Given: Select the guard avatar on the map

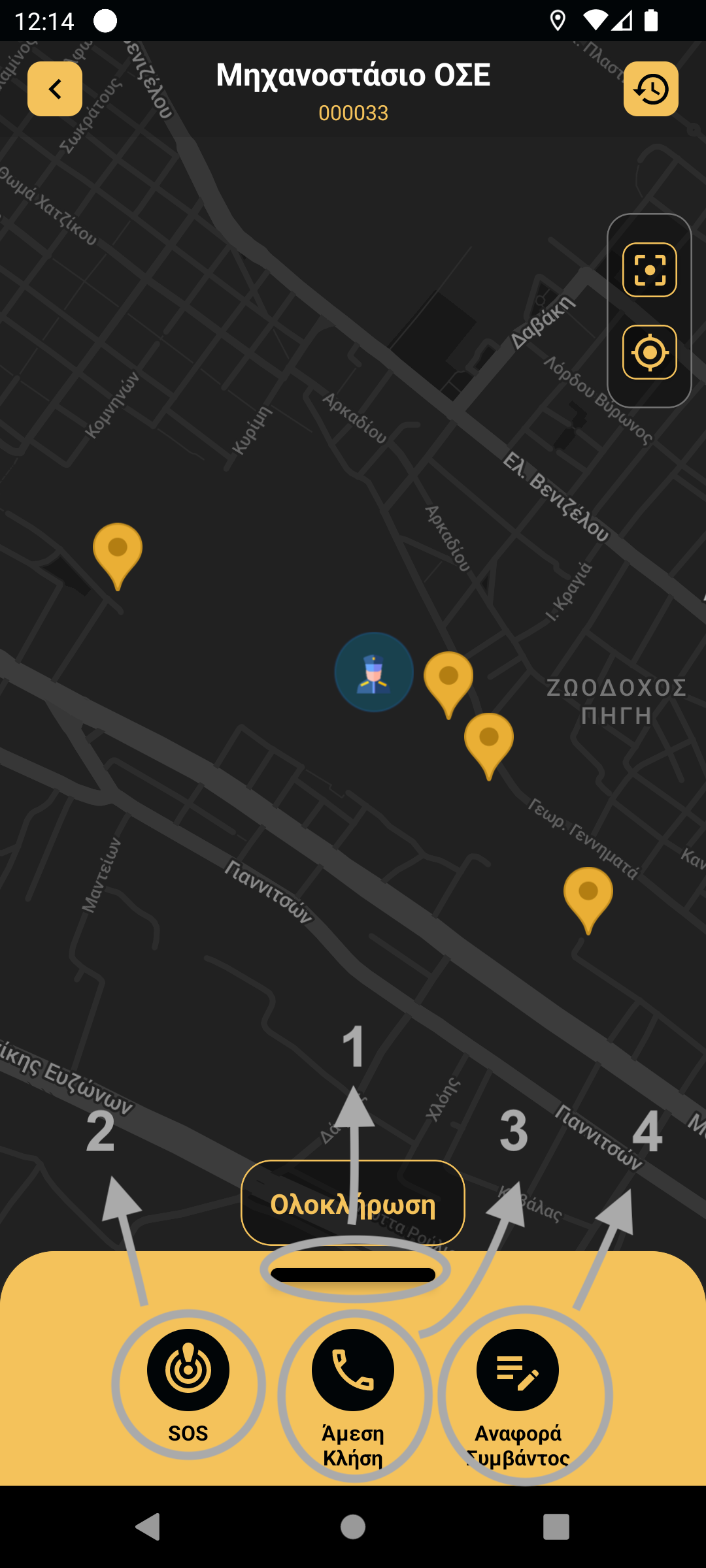Looking at the screenshot, I should (374, 672).
